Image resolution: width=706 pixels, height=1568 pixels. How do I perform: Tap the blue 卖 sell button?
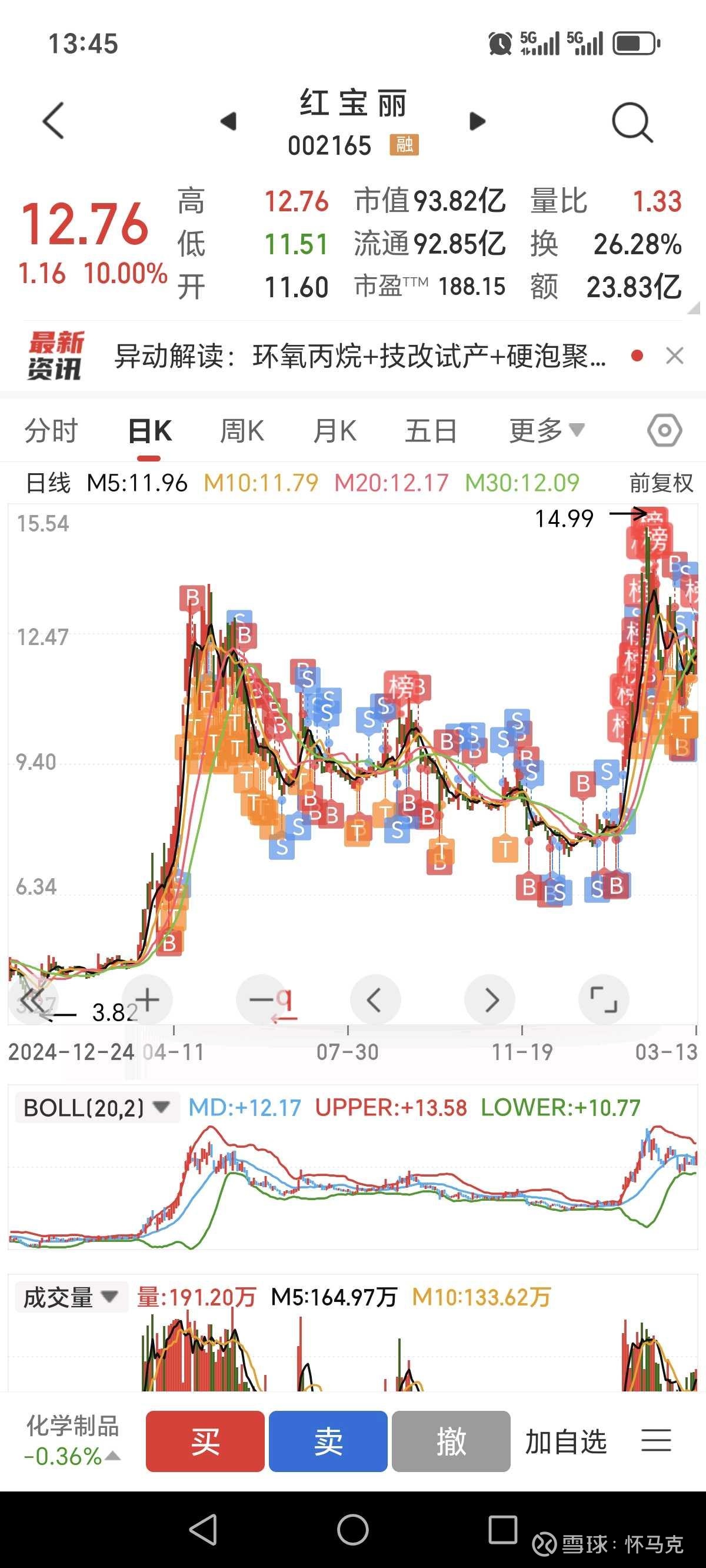coord(328,1441)
